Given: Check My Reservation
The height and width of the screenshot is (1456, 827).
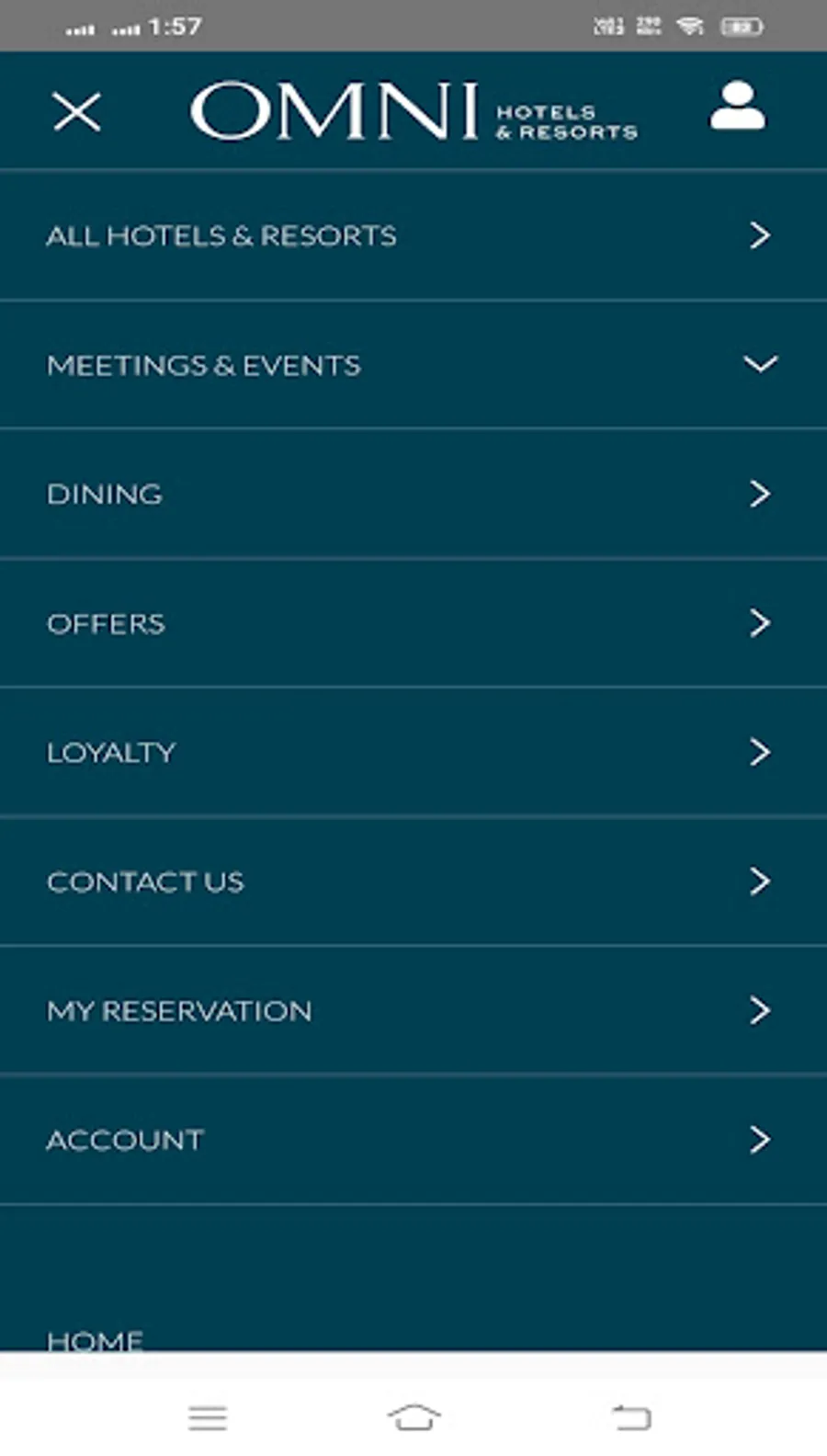Looking at the screenshot, I should (412, 1010).
